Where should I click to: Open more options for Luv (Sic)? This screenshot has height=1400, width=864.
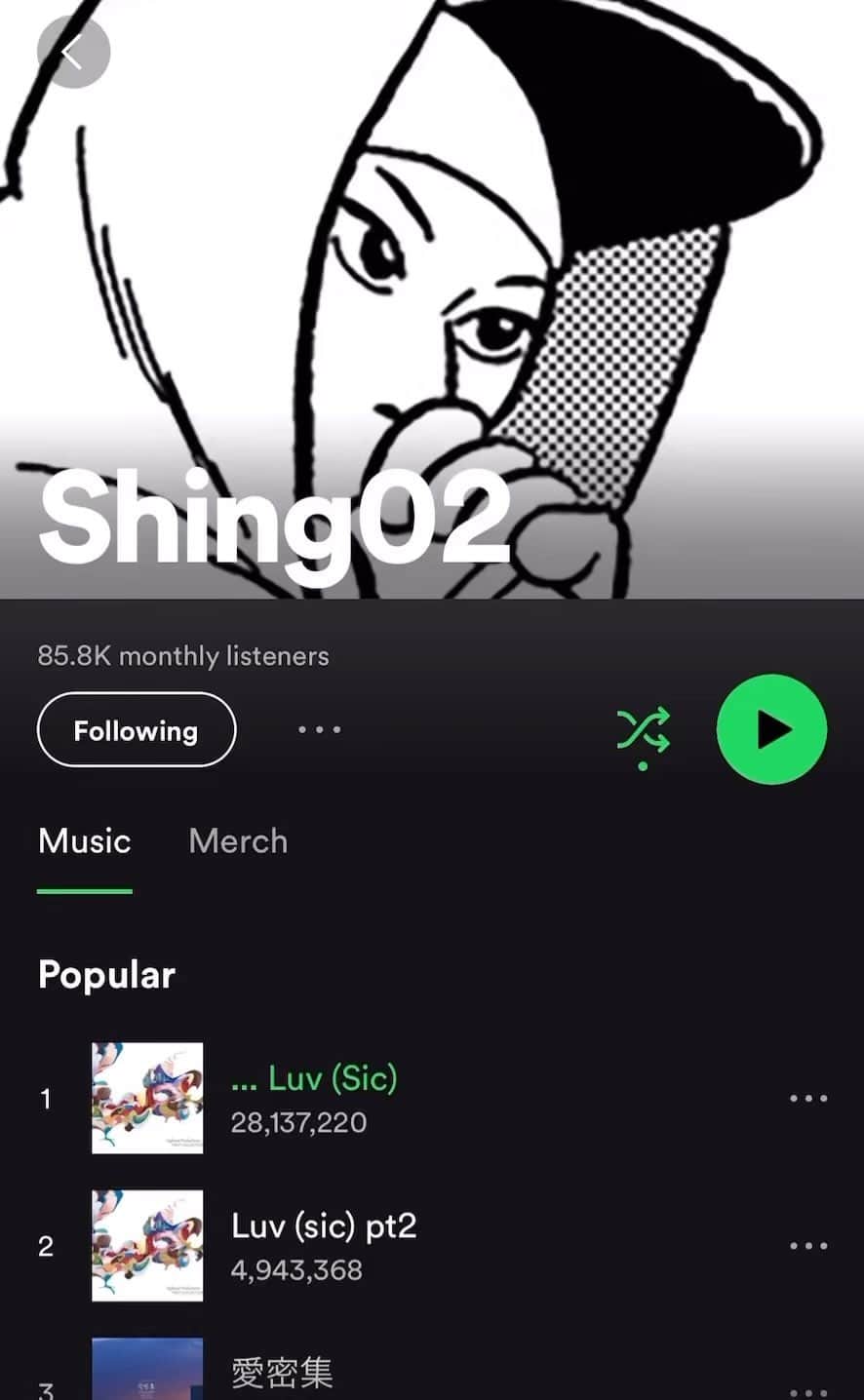click(x=809, y=1098)
